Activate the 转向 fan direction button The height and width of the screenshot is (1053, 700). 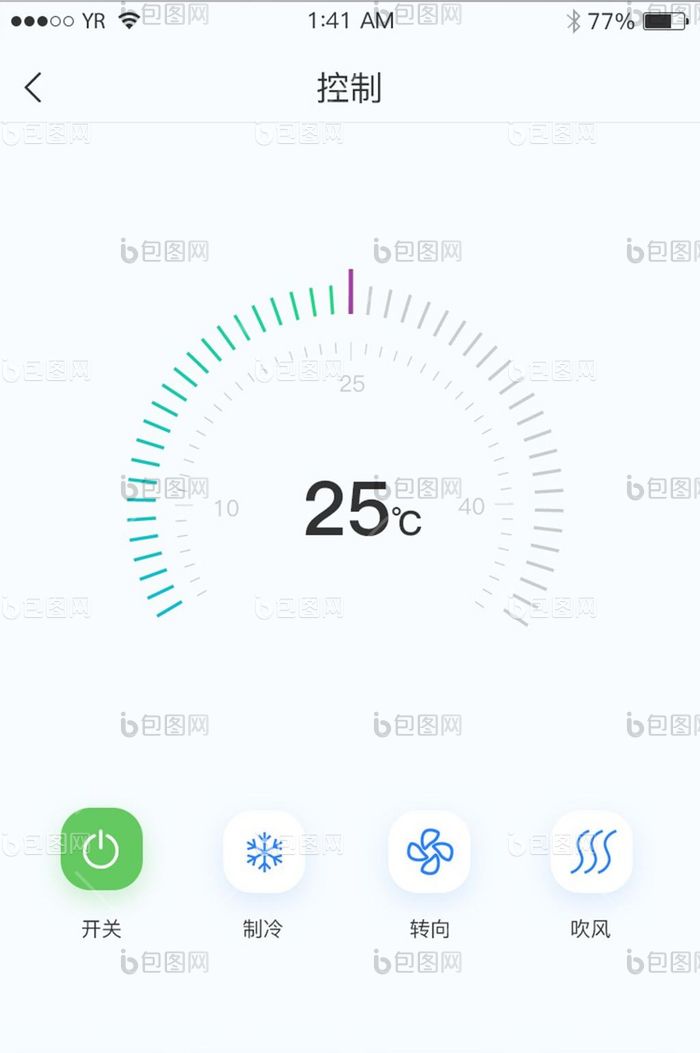(x=429, y=851)
